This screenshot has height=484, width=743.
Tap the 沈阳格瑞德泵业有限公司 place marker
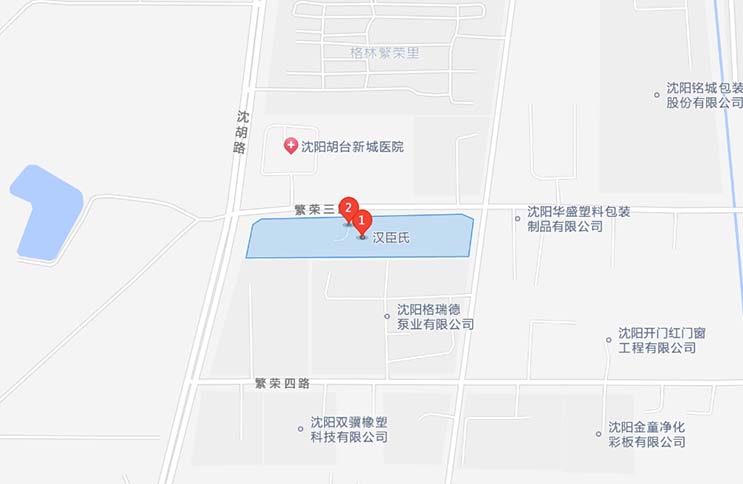tap(387, 316)
